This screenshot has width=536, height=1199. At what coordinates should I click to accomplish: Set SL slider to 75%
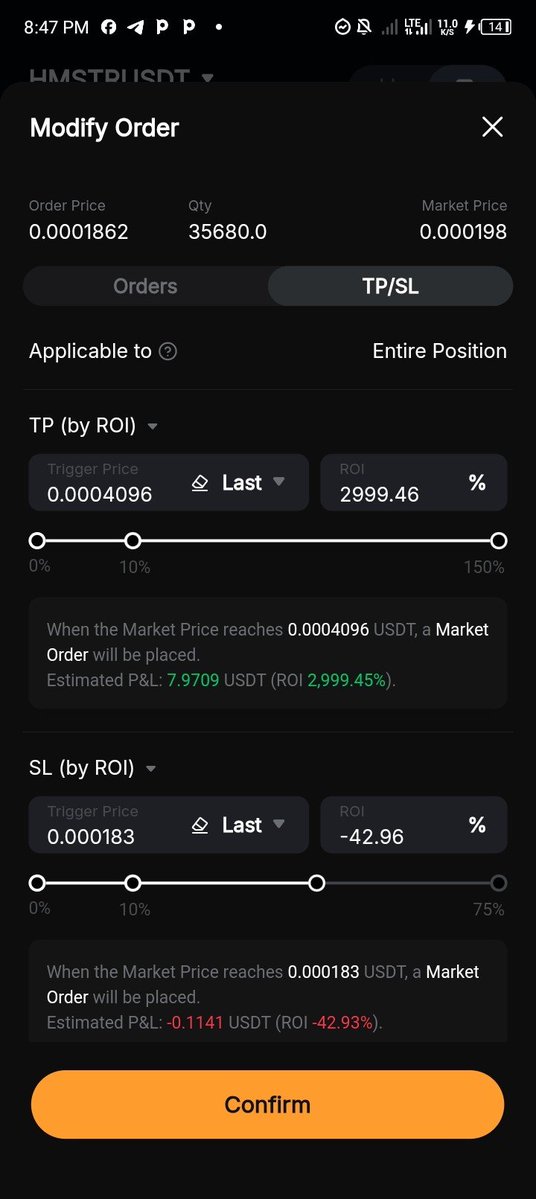(499, 884)
